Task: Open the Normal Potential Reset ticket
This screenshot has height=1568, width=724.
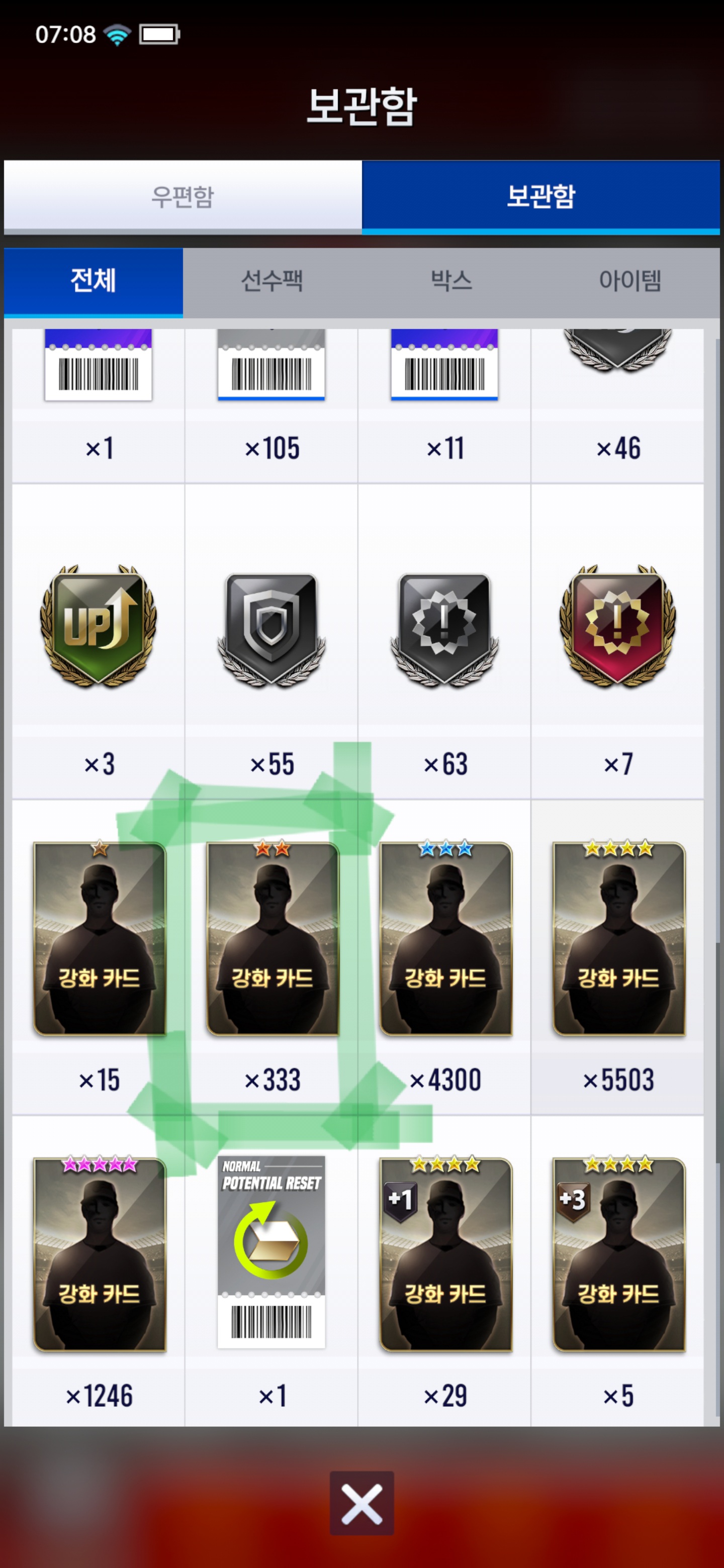Action: pos(271,1271)
